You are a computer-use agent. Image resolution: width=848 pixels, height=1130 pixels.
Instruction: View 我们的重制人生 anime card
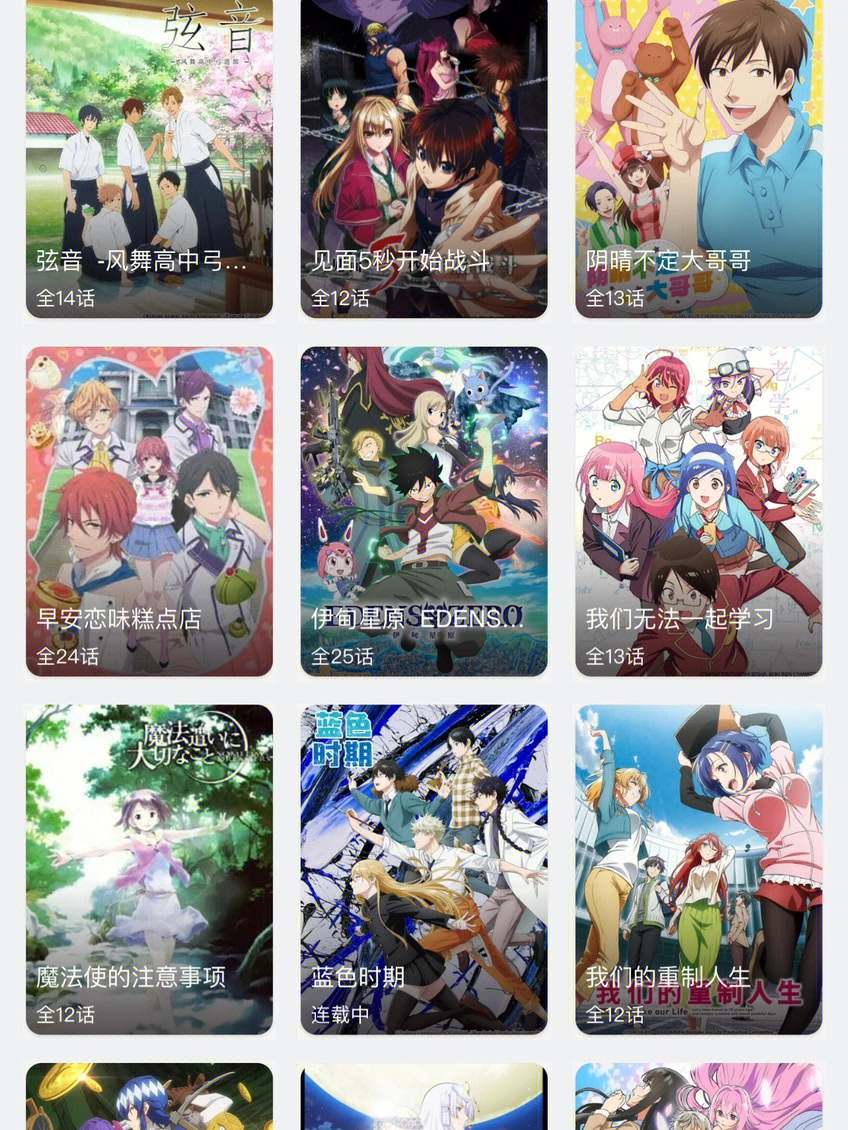[699, 868]
